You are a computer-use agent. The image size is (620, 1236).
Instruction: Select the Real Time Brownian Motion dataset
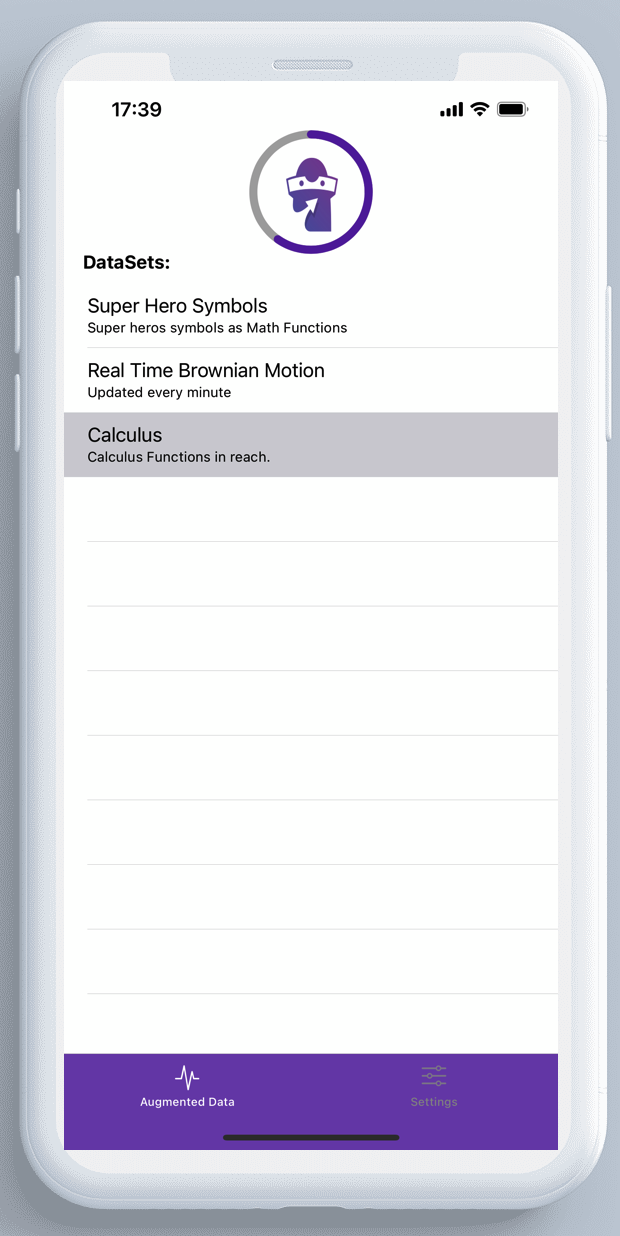[x=311, y=380]
